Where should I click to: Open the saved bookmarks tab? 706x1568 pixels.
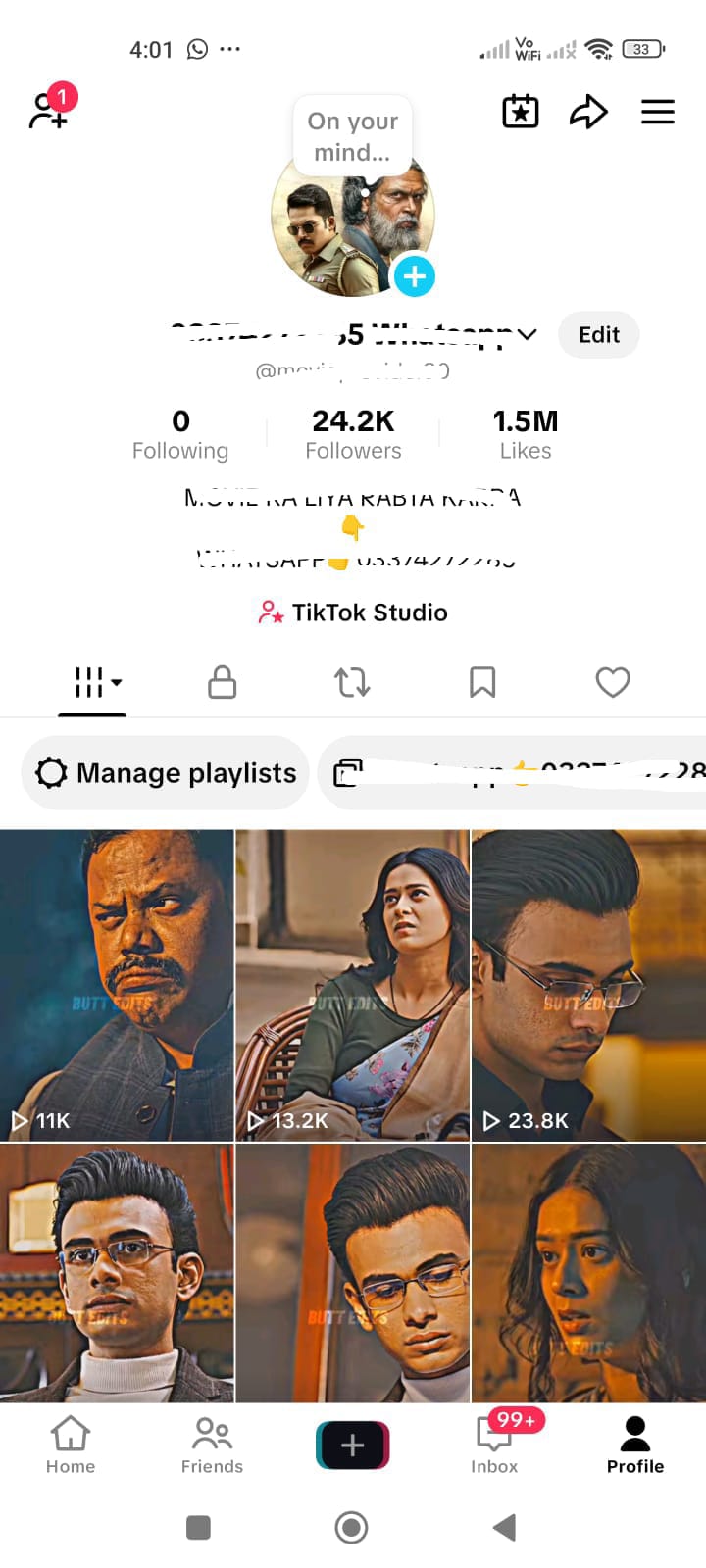click(x=482, y=682)
